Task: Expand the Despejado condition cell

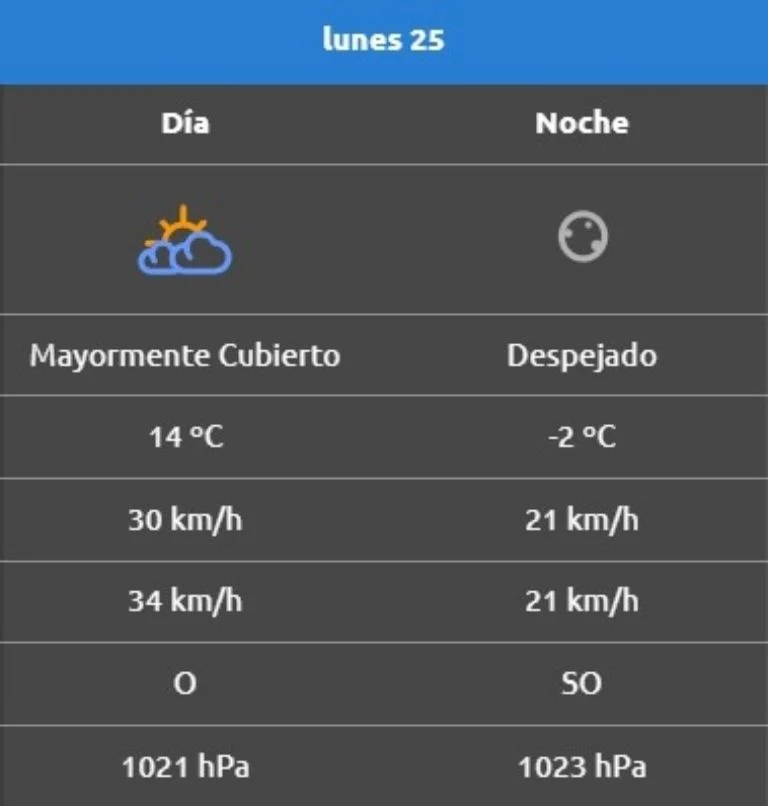Action: [584, 355]
